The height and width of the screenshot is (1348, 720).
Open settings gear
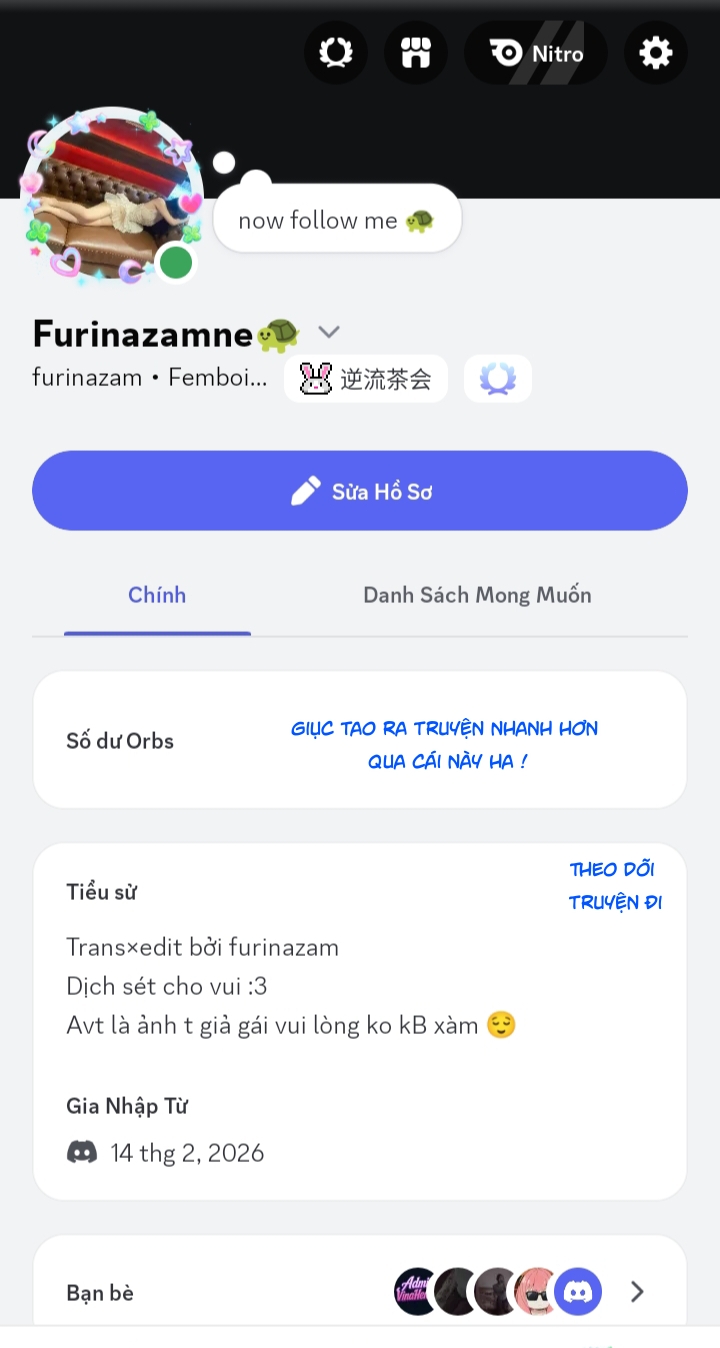(656, 53)
